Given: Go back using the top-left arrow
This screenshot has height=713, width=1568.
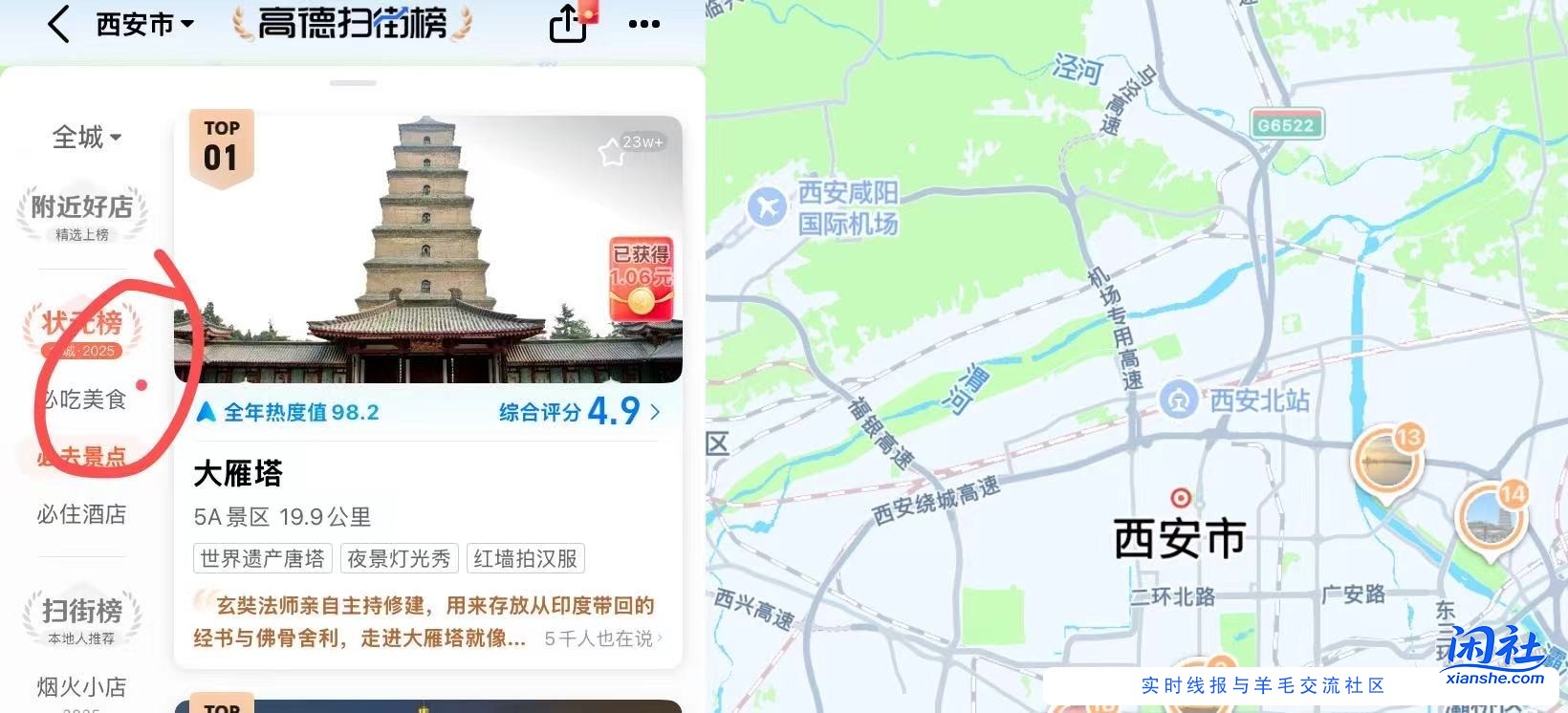Looking at the screenshot, I should 58,25.
